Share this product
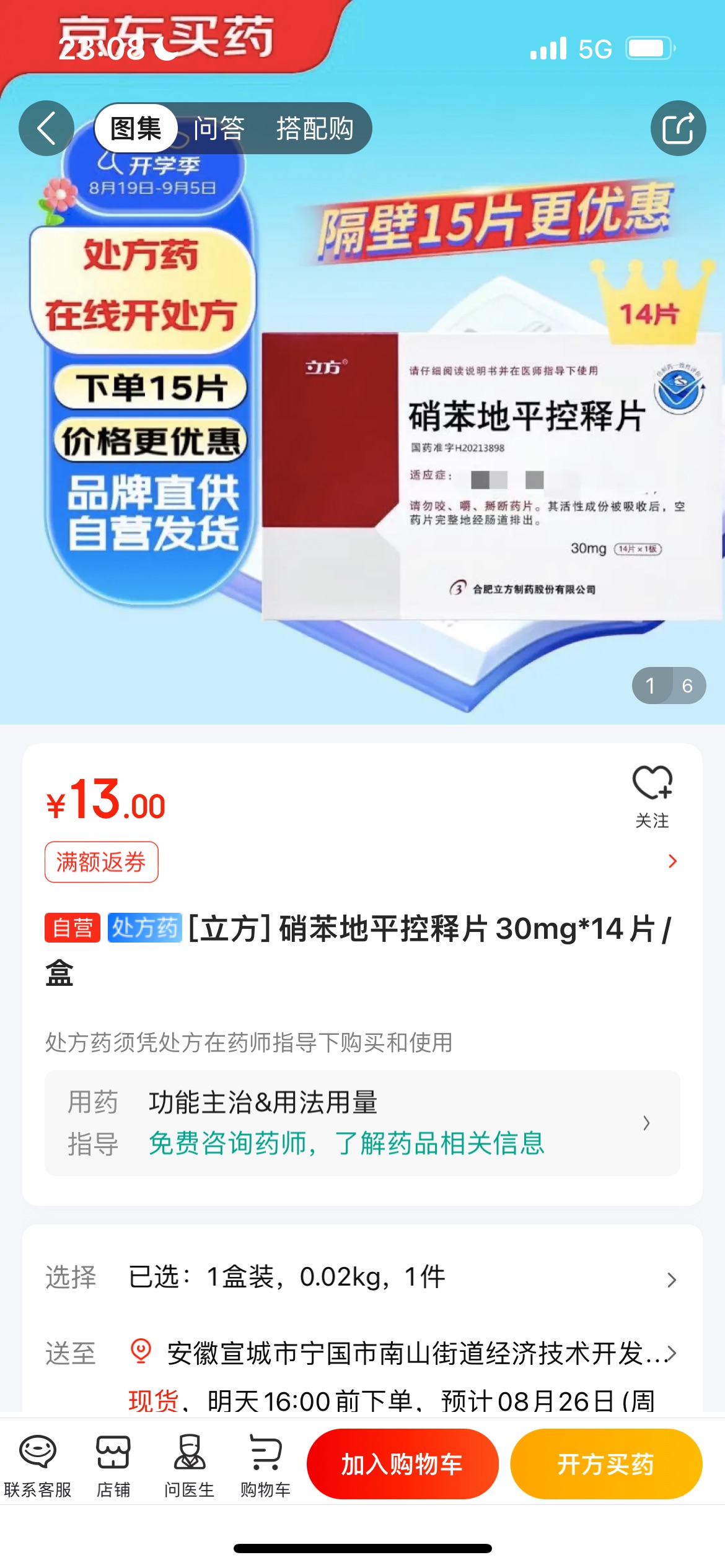Image resolution: width=725 pixels, height=1568 pixels. 678,128
